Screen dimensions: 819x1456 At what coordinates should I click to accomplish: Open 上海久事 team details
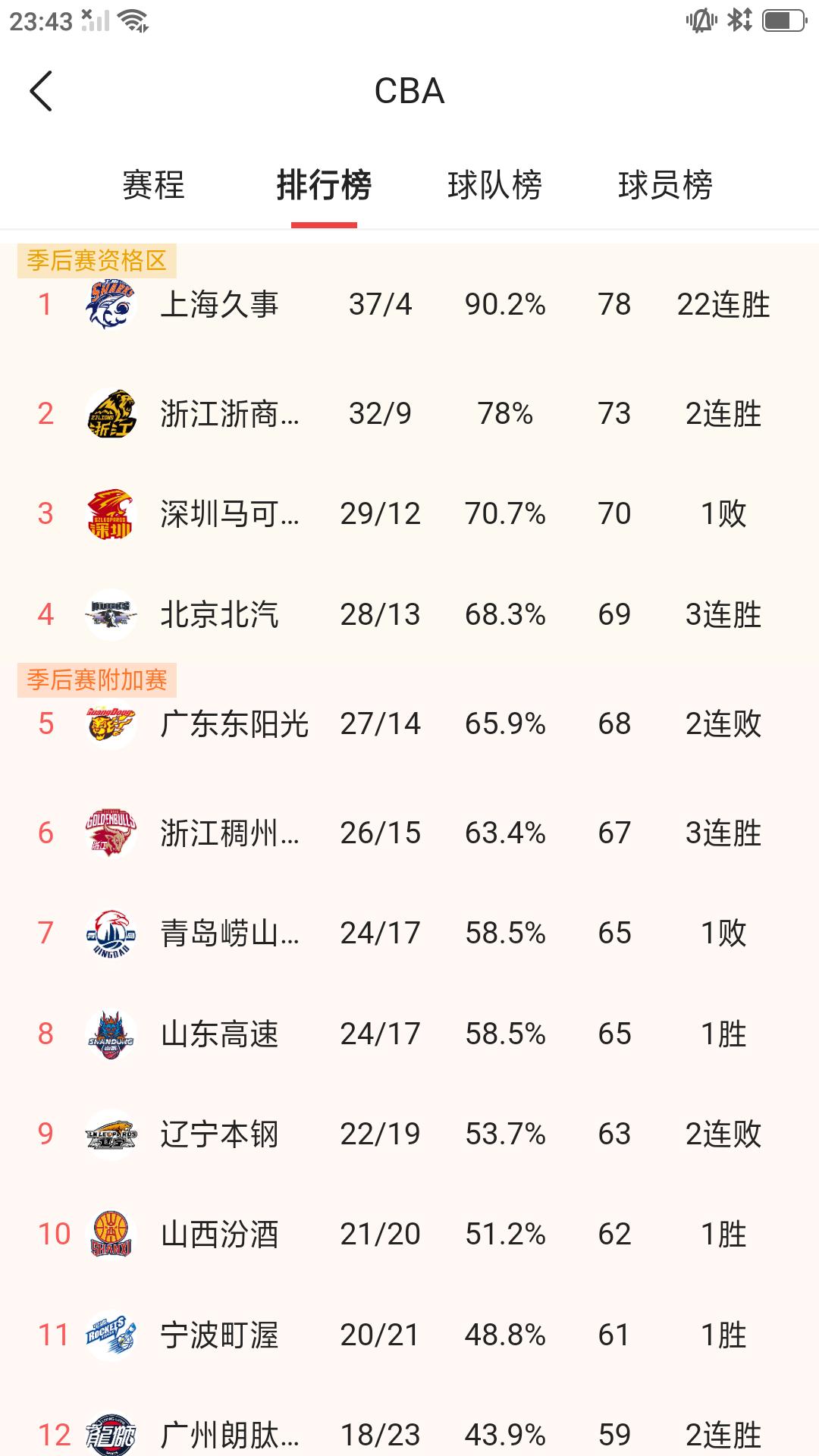(x=220, y=304)
